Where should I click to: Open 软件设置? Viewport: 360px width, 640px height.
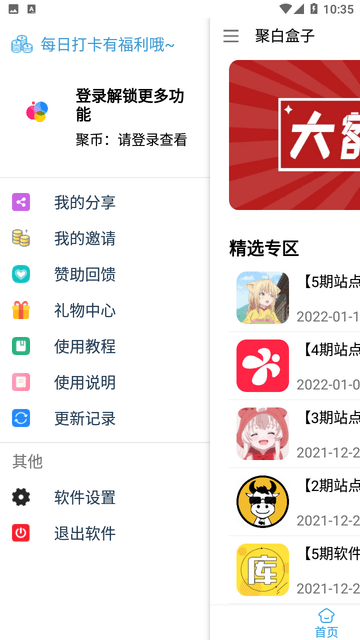point(105,497)
